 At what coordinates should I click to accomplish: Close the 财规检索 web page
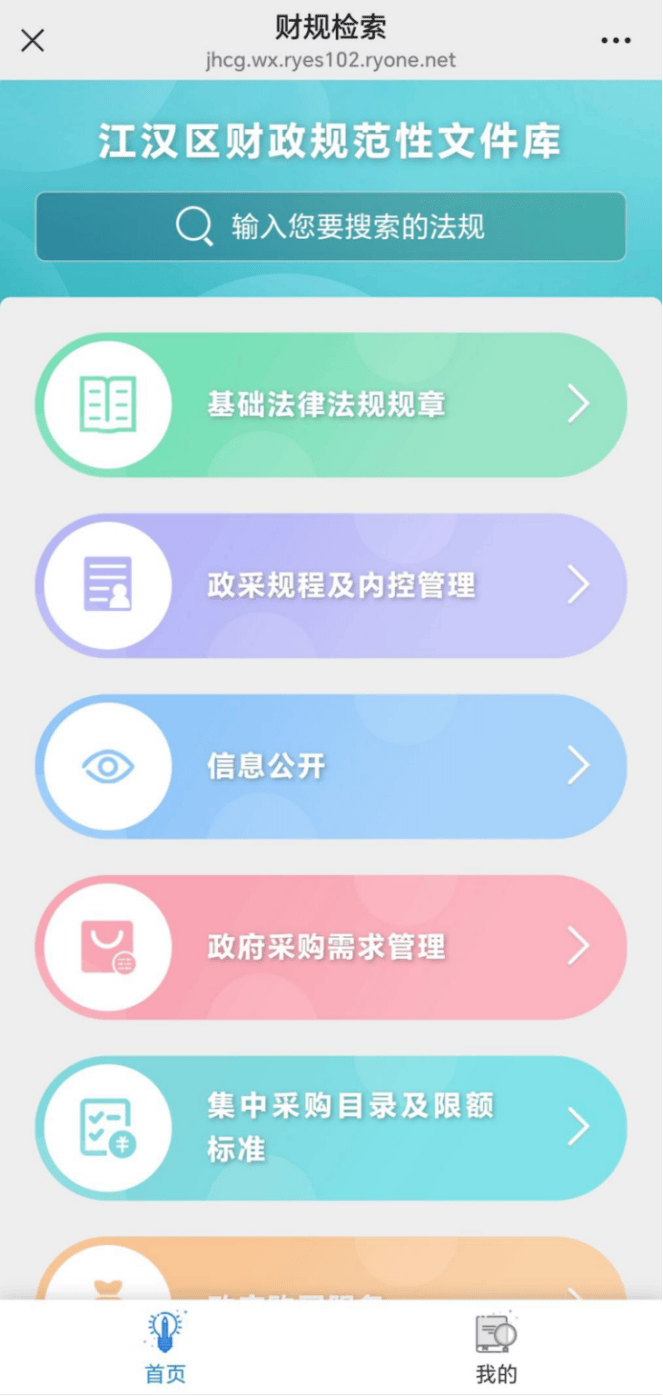point(33,41)
